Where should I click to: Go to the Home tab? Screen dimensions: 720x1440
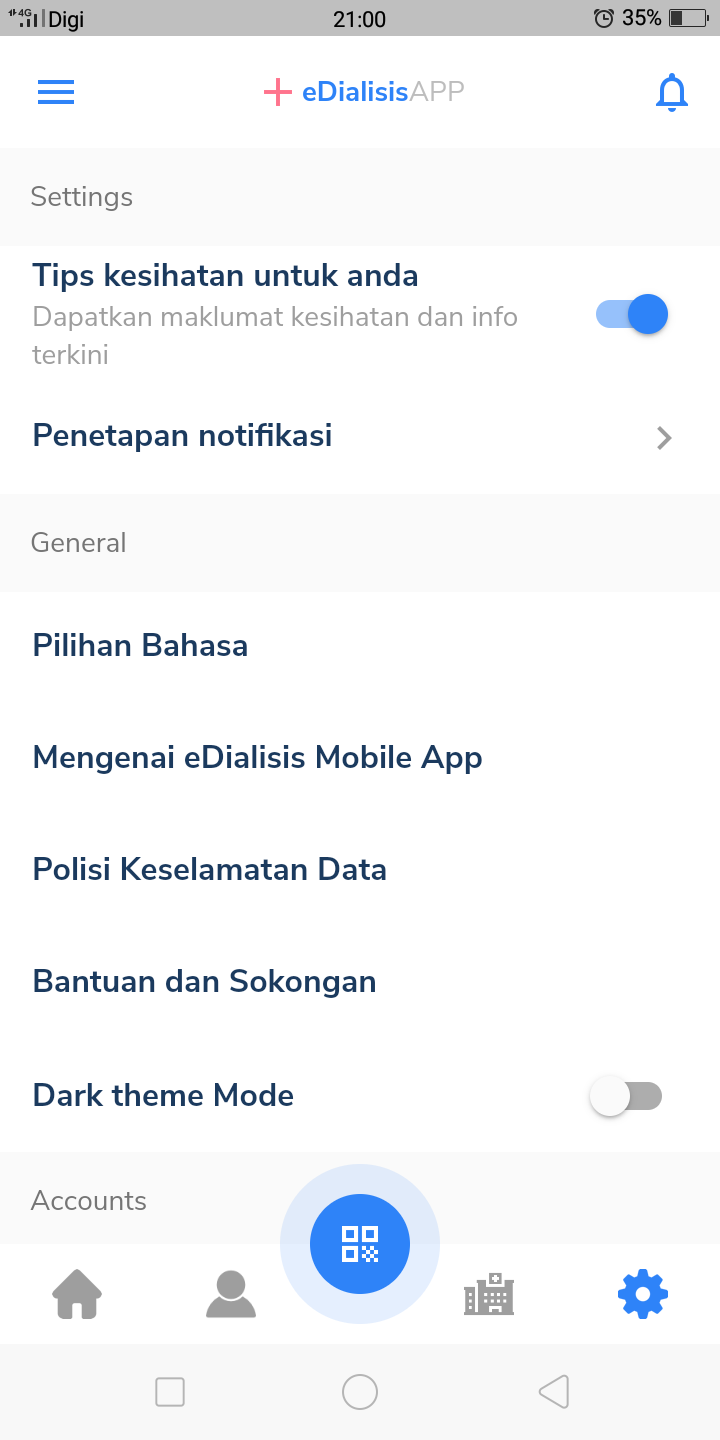77,1294
